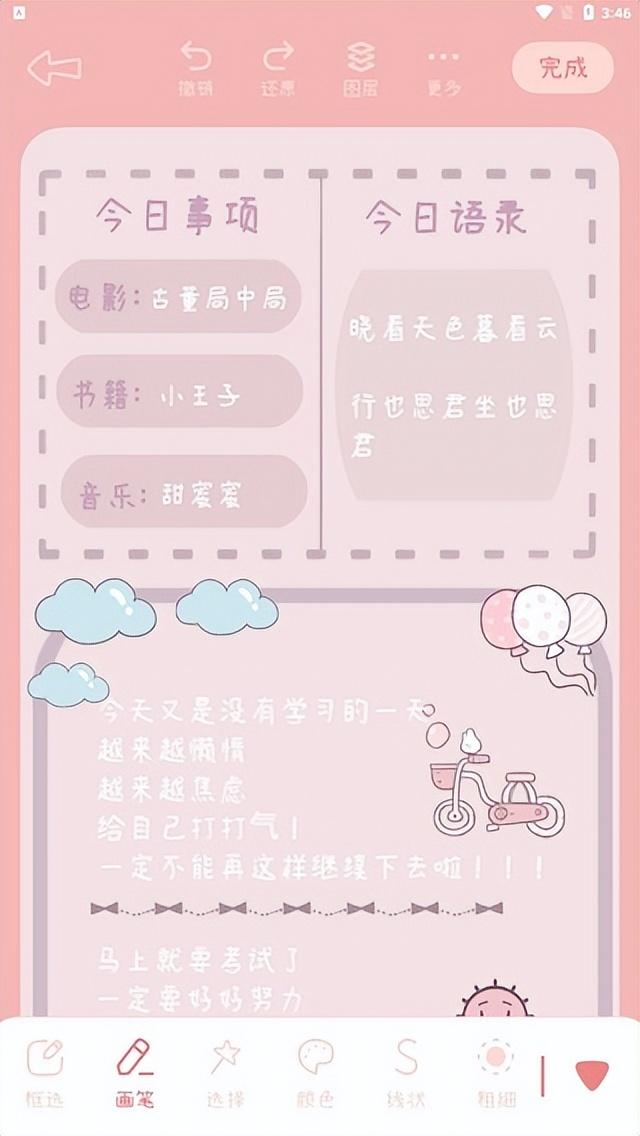Open the 图层 layers panel
Screen dimensions: 640x1136
point(360,68)
